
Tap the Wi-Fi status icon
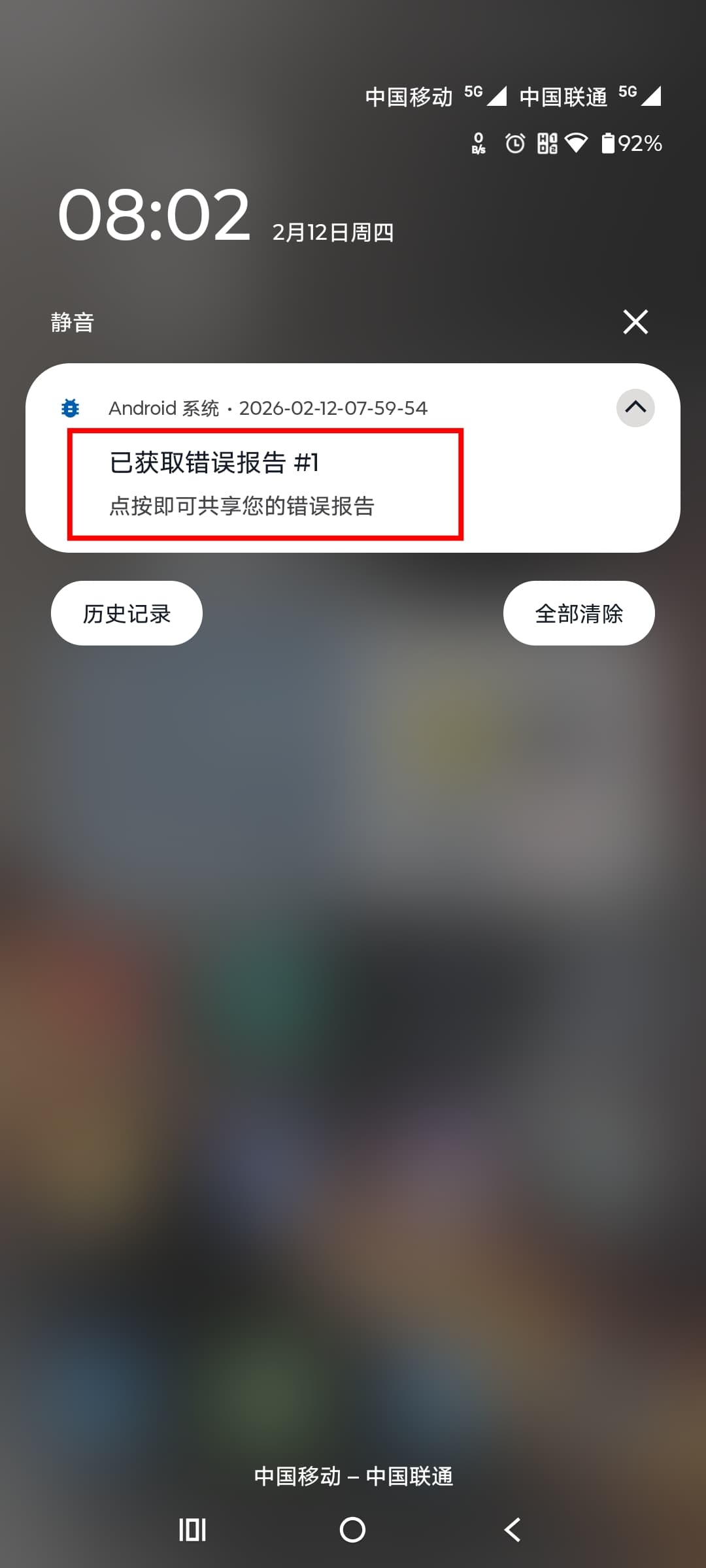578,143
